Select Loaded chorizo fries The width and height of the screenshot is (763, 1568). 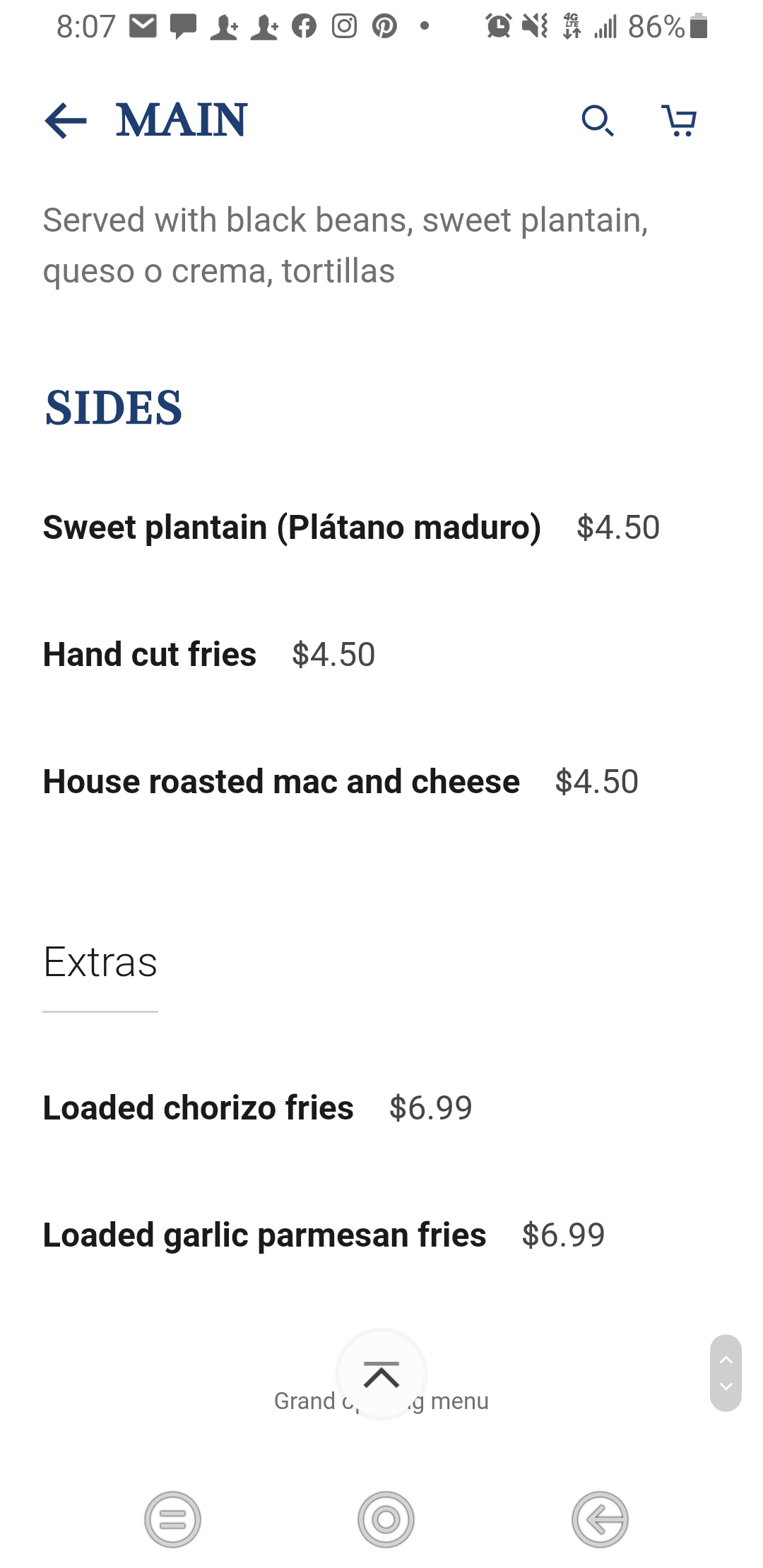tap(199, 1108)
